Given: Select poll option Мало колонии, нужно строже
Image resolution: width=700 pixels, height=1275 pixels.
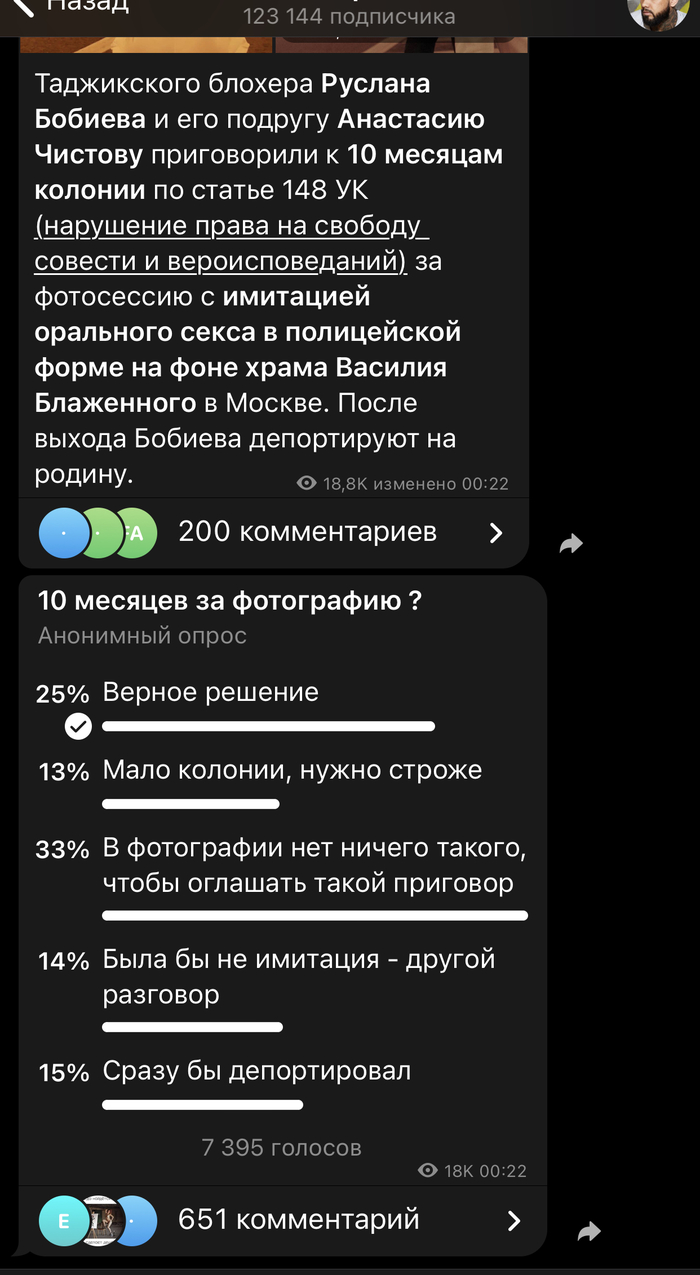Looking at the screenshot, I should click(x=292, y=770).
